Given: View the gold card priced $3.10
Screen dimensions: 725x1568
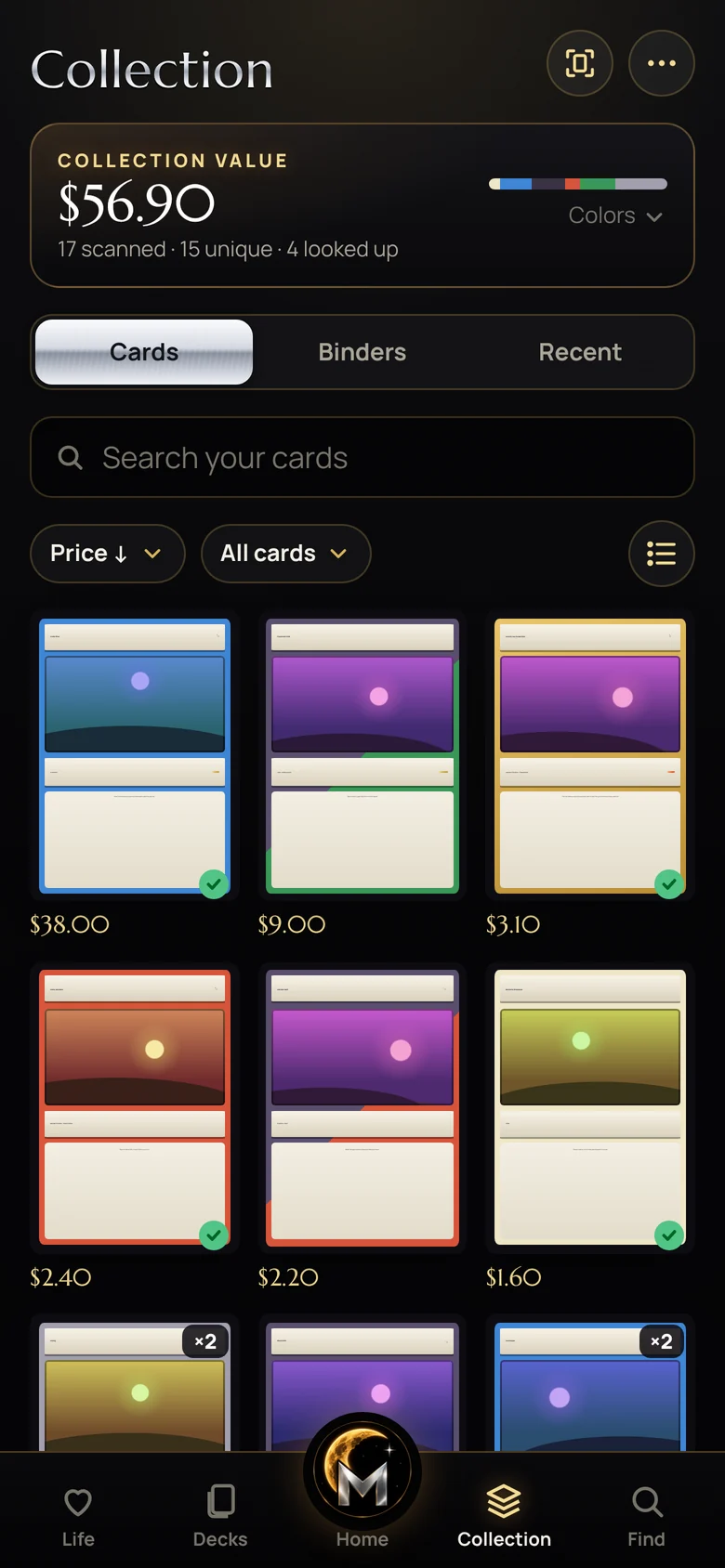Looking at the screenshot, I should (x=590, y=756).
